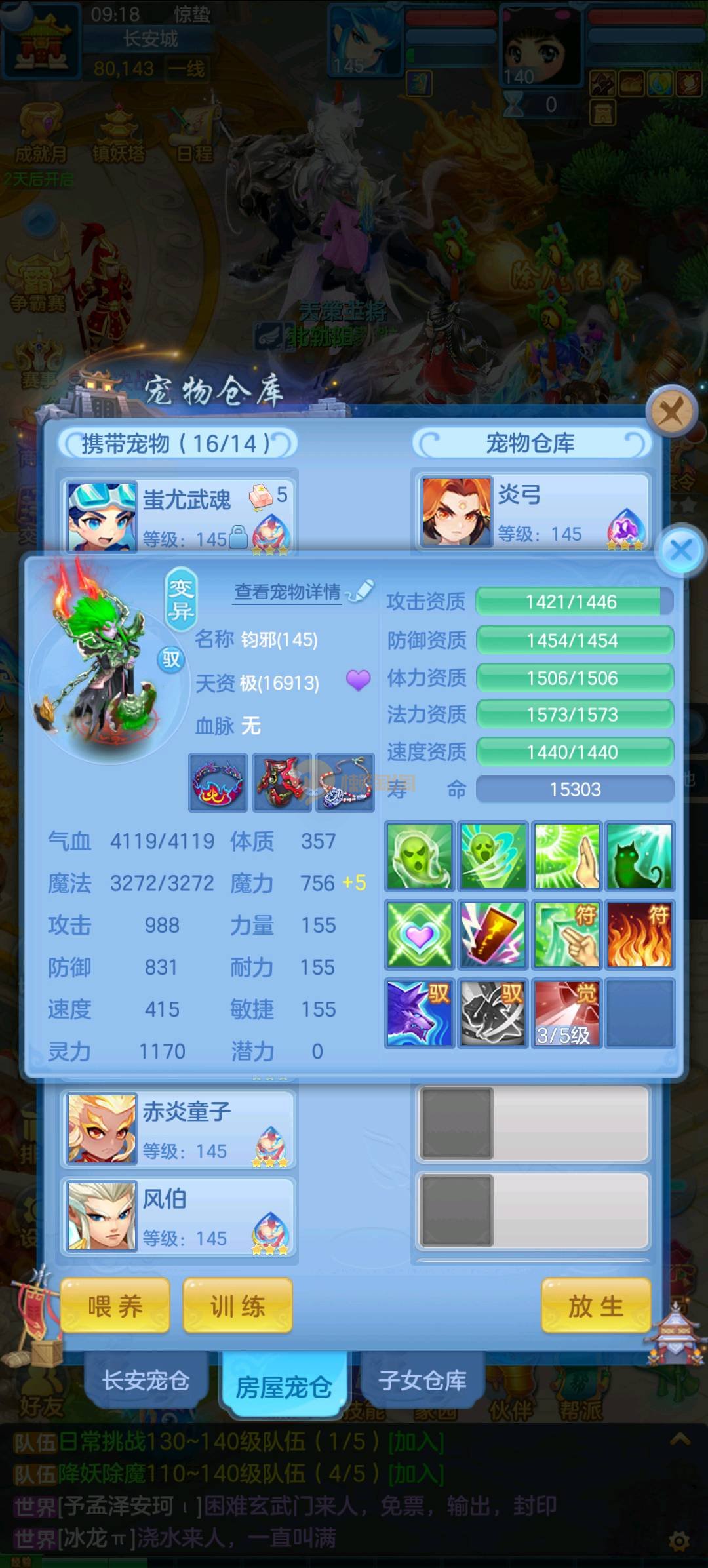
Task: Join the 日常挑战130~140级 team
Action: [417, 1442]
